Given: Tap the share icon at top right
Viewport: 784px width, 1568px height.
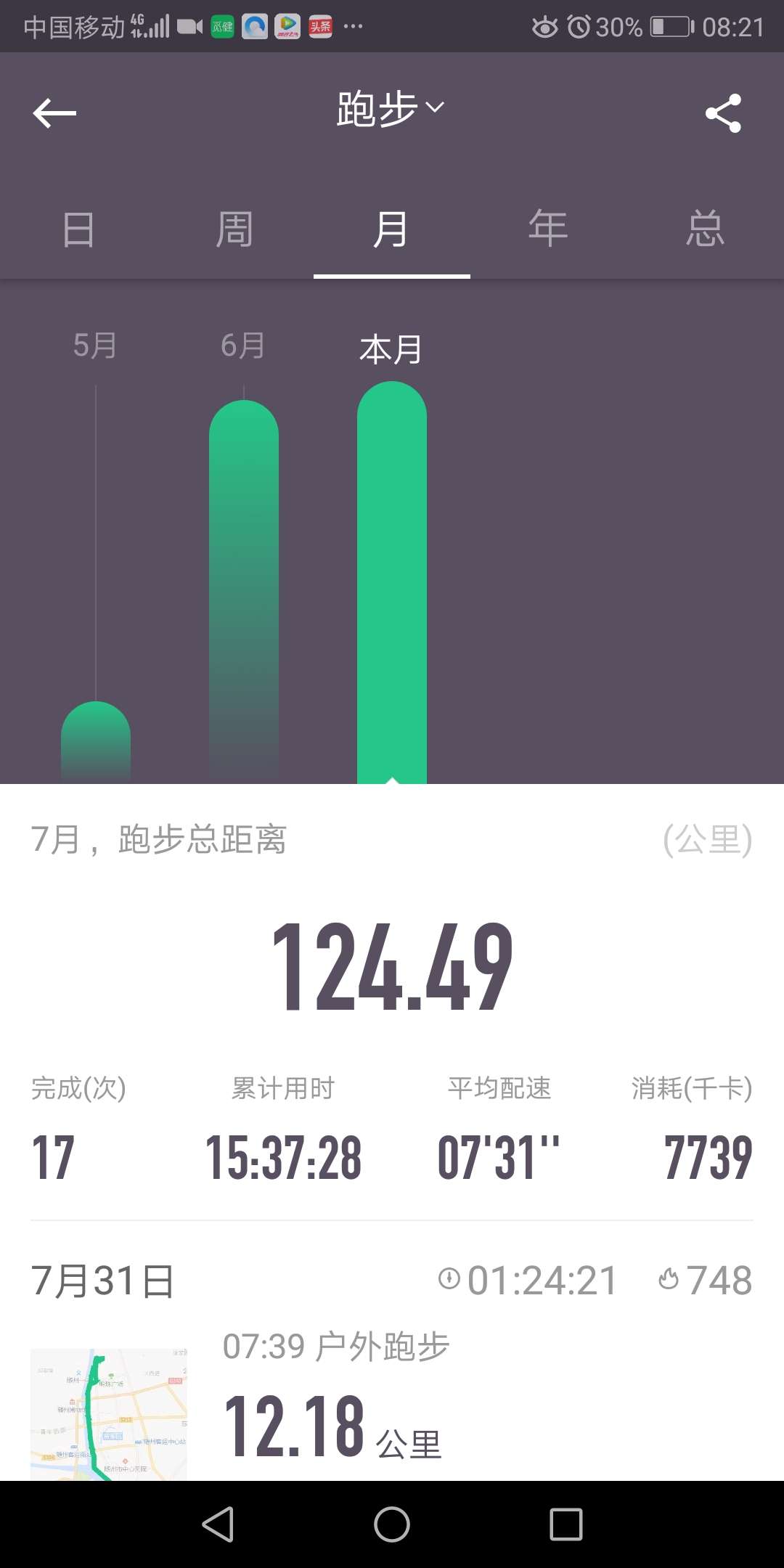Looking at the screenshot, I should click(x=723, y=113).
